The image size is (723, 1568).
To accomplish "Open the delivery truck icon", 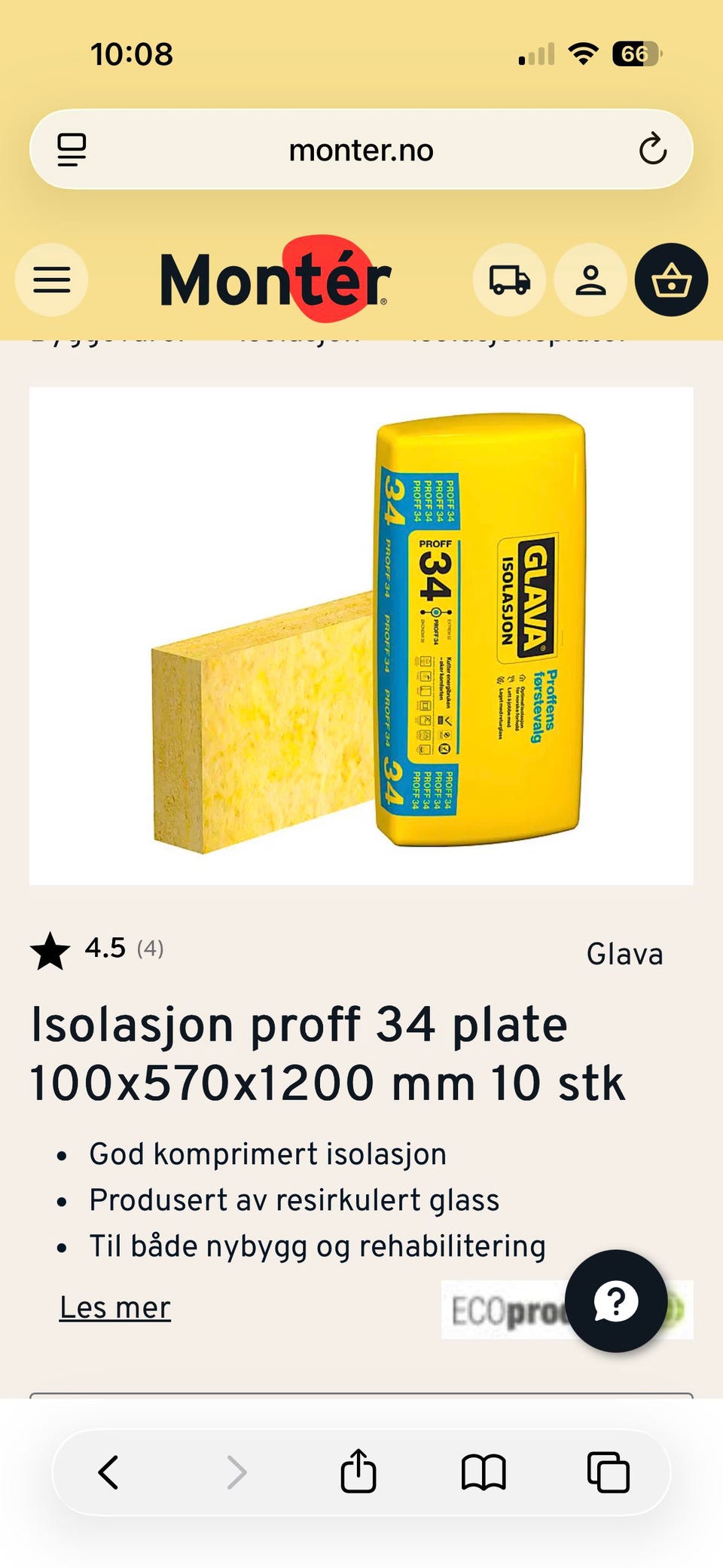I will (509, 280).
